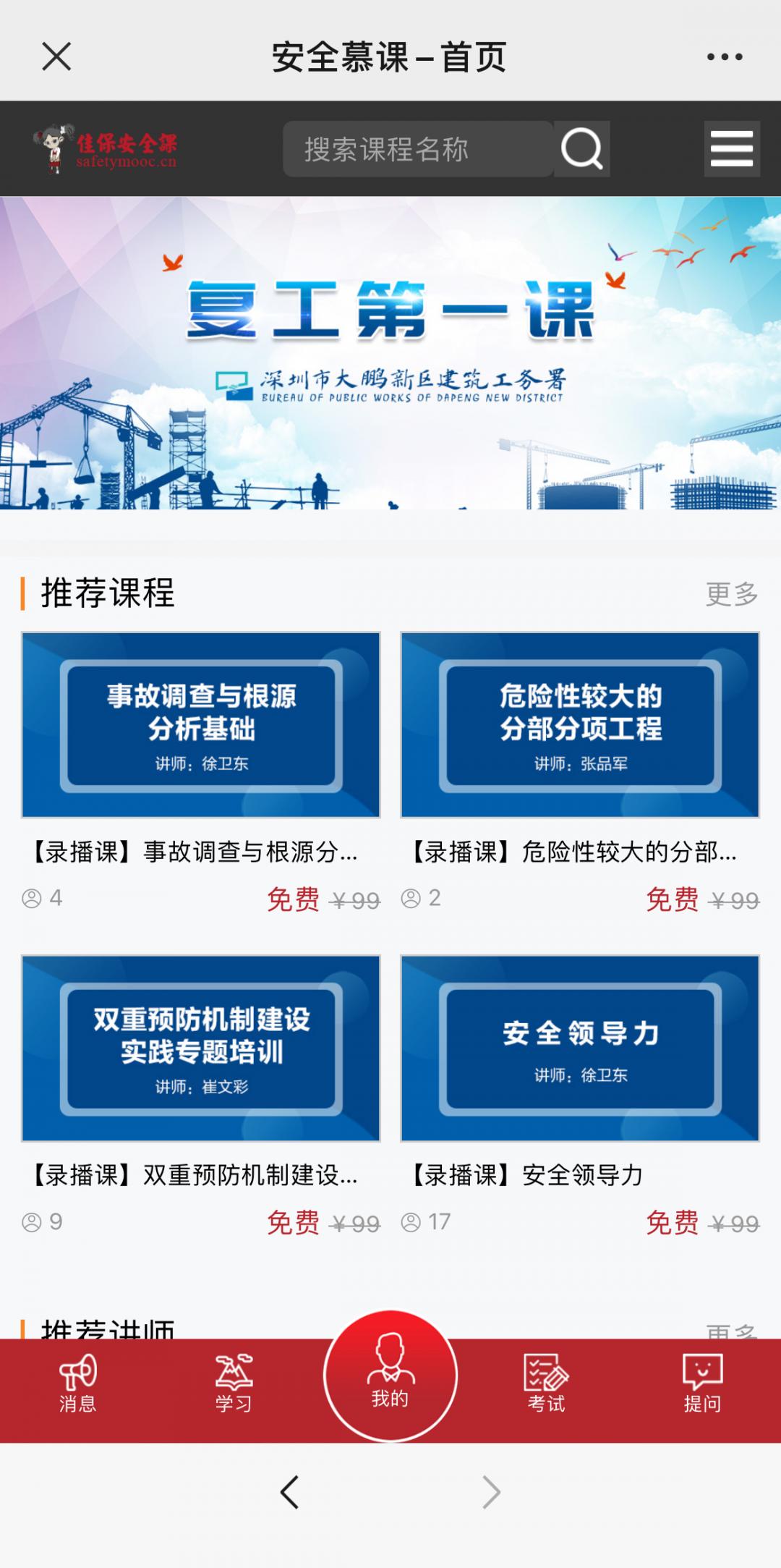Close the 安全慕课 web page

click(56, 56)
